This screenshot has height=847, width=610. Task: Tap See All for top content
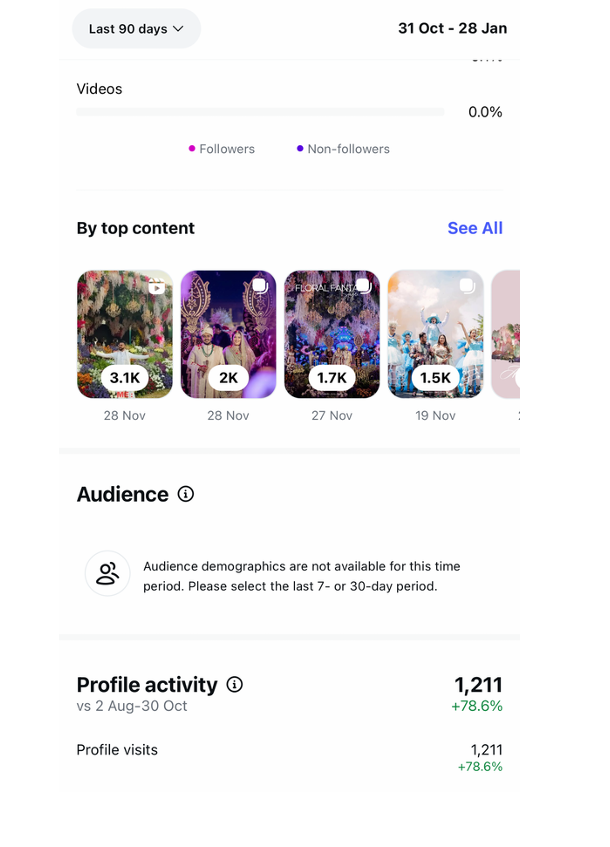coord(475,228)
